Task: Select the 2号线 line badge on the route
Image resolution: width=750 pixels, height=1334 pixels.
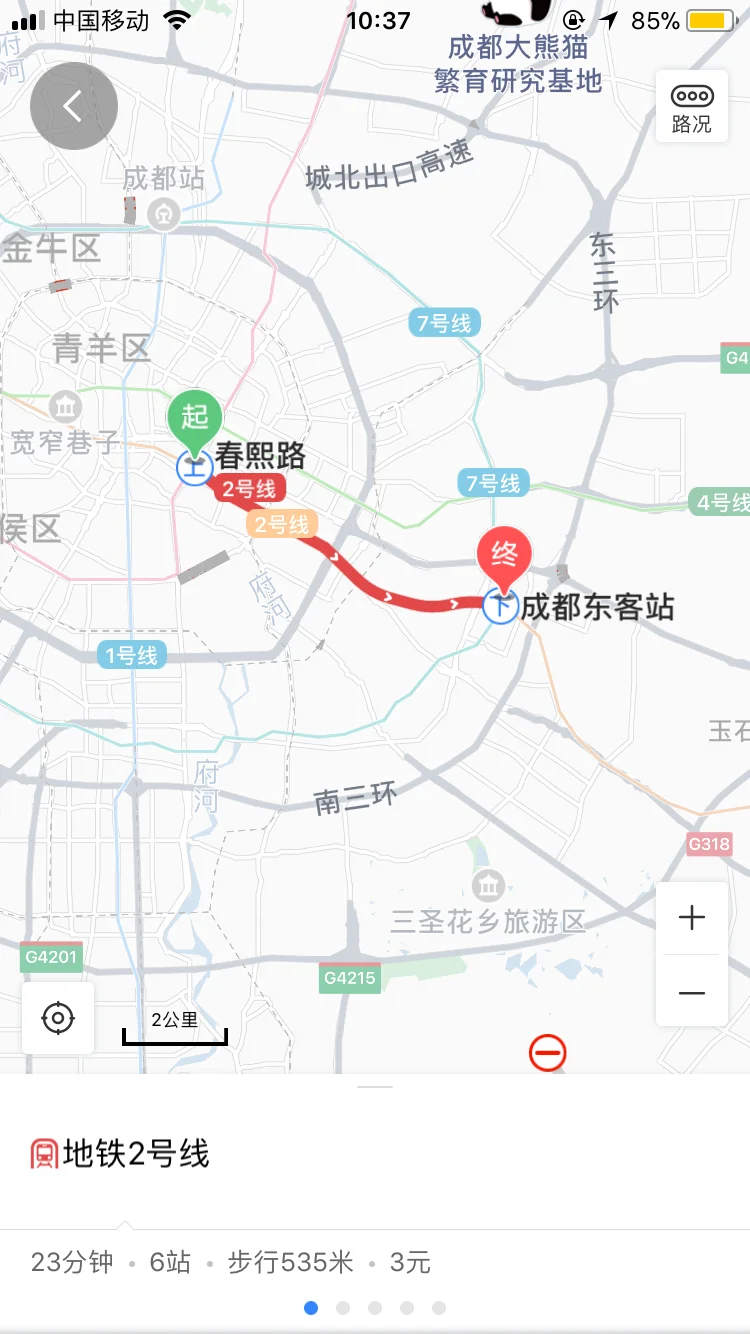Action: [252, 488]
